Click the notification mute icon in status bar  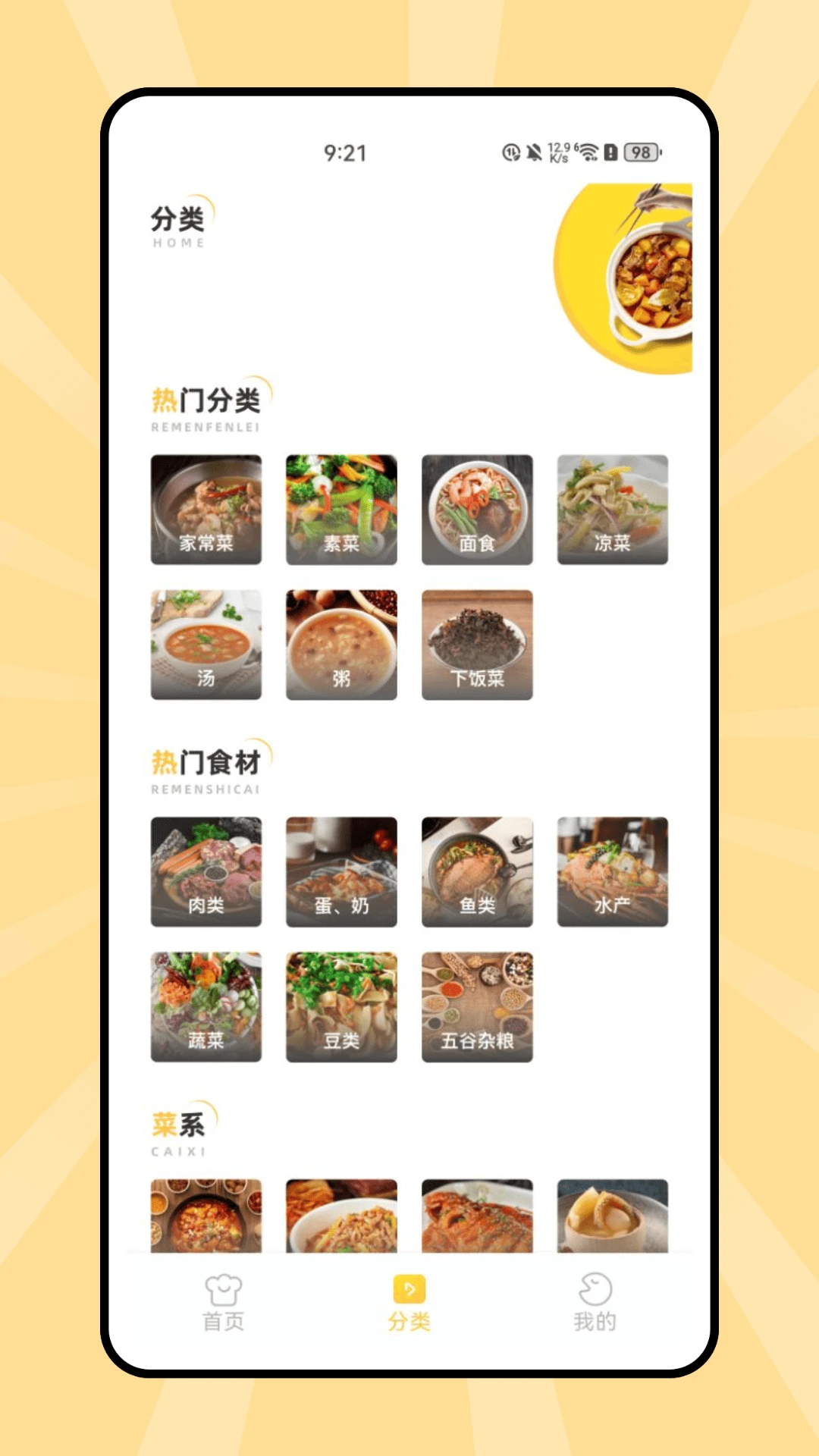pyautogui.click(x=535, y=152)
